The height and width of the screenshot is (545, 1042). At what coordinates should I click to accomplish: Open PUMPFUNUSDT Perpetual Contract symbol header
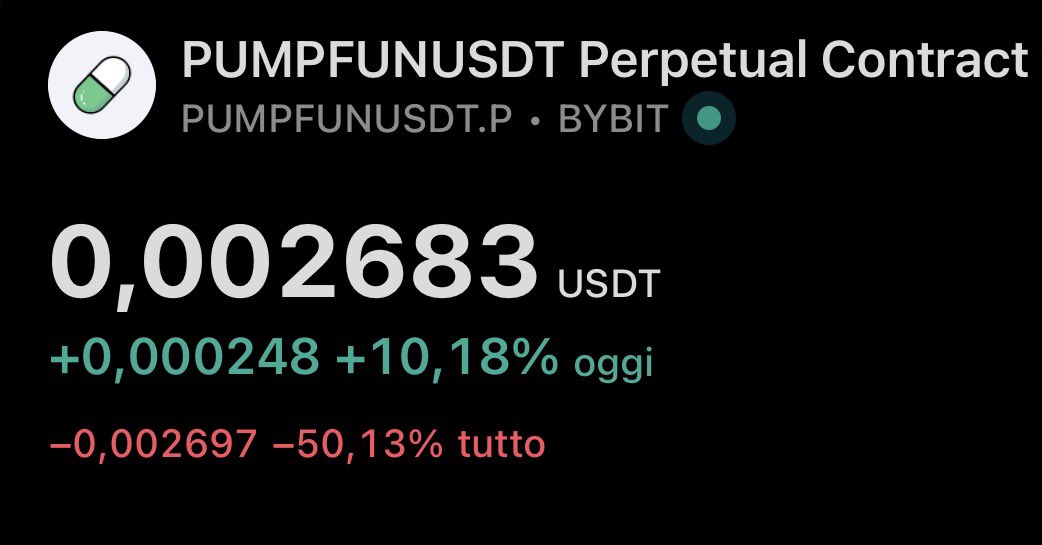(x=604, y=63)
